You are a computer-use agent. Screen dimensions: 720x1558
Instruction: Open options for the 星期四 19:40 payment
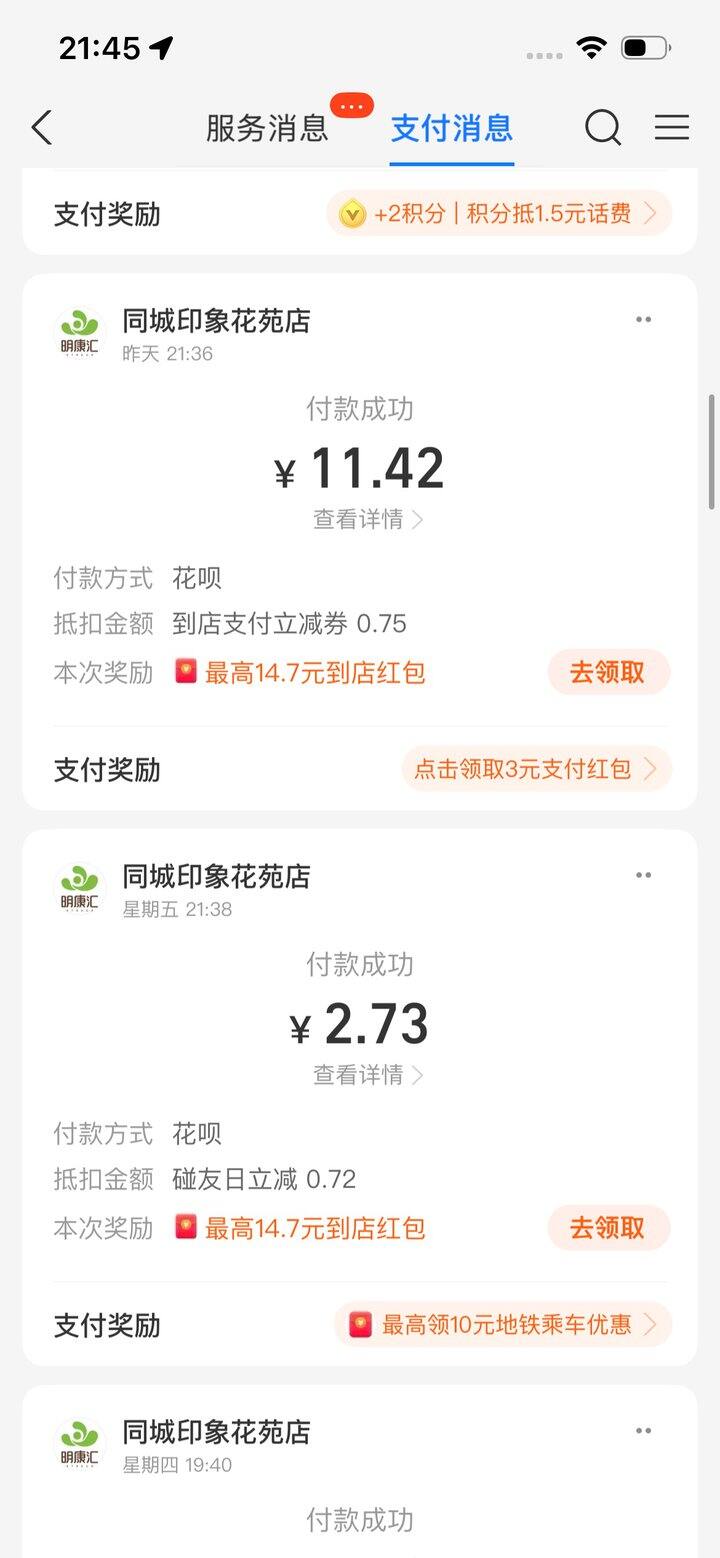tap(643, 1431)
